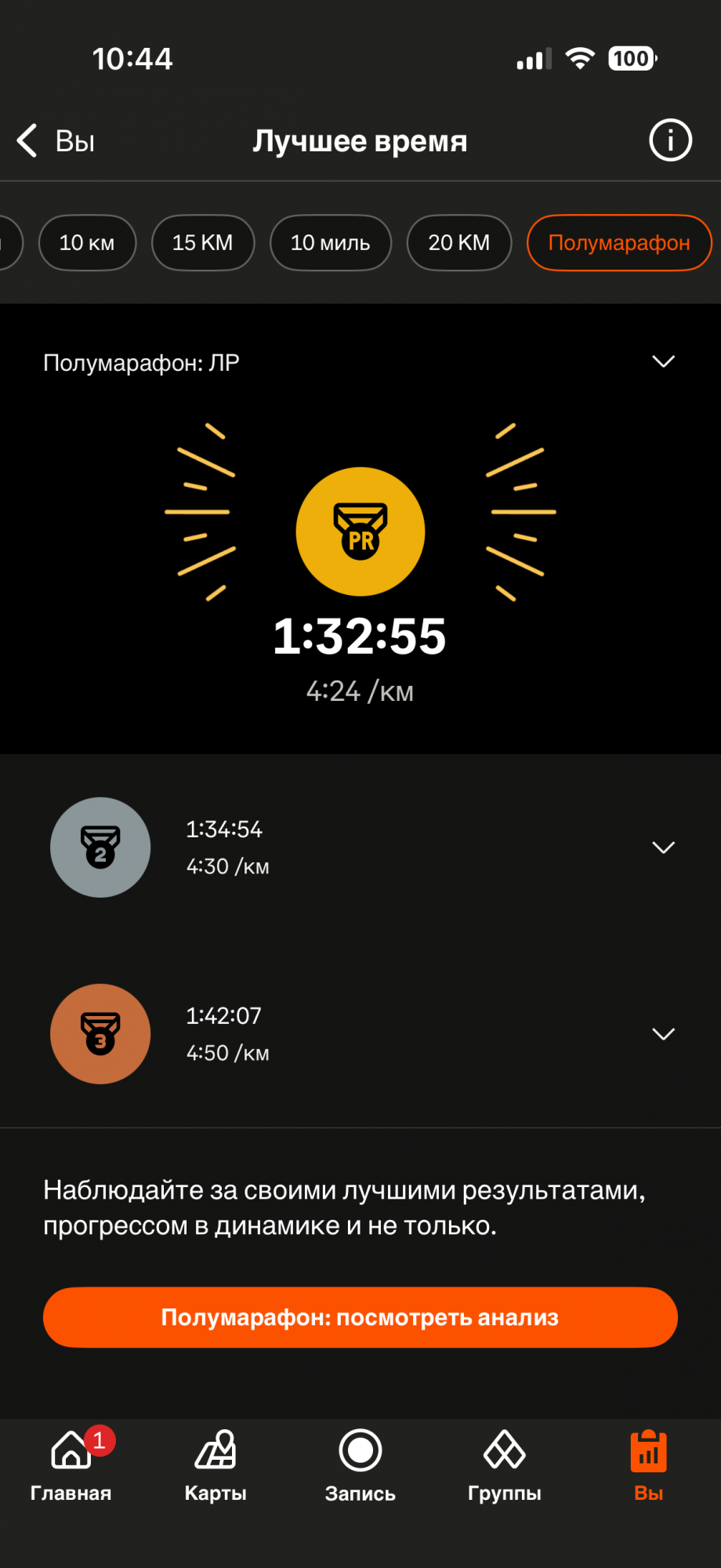The width and height of the screenshot is (721, 1568).
Task: Open the Вы tab in bottom bar
Action: tap(648, 1465)
